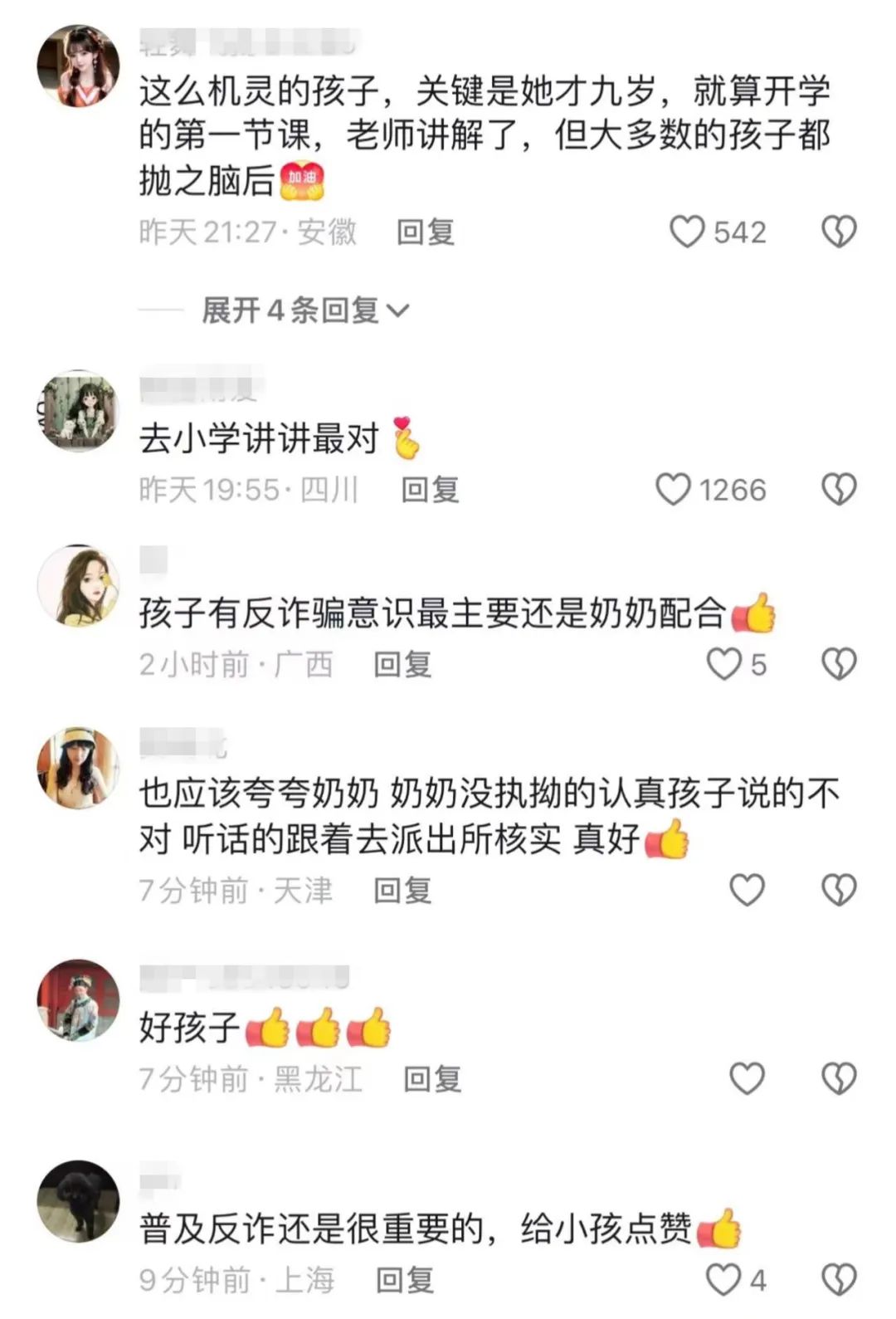896x1319 pixels.
Task: Reply to the Shanghai comment
Action: coord(405,1280)
